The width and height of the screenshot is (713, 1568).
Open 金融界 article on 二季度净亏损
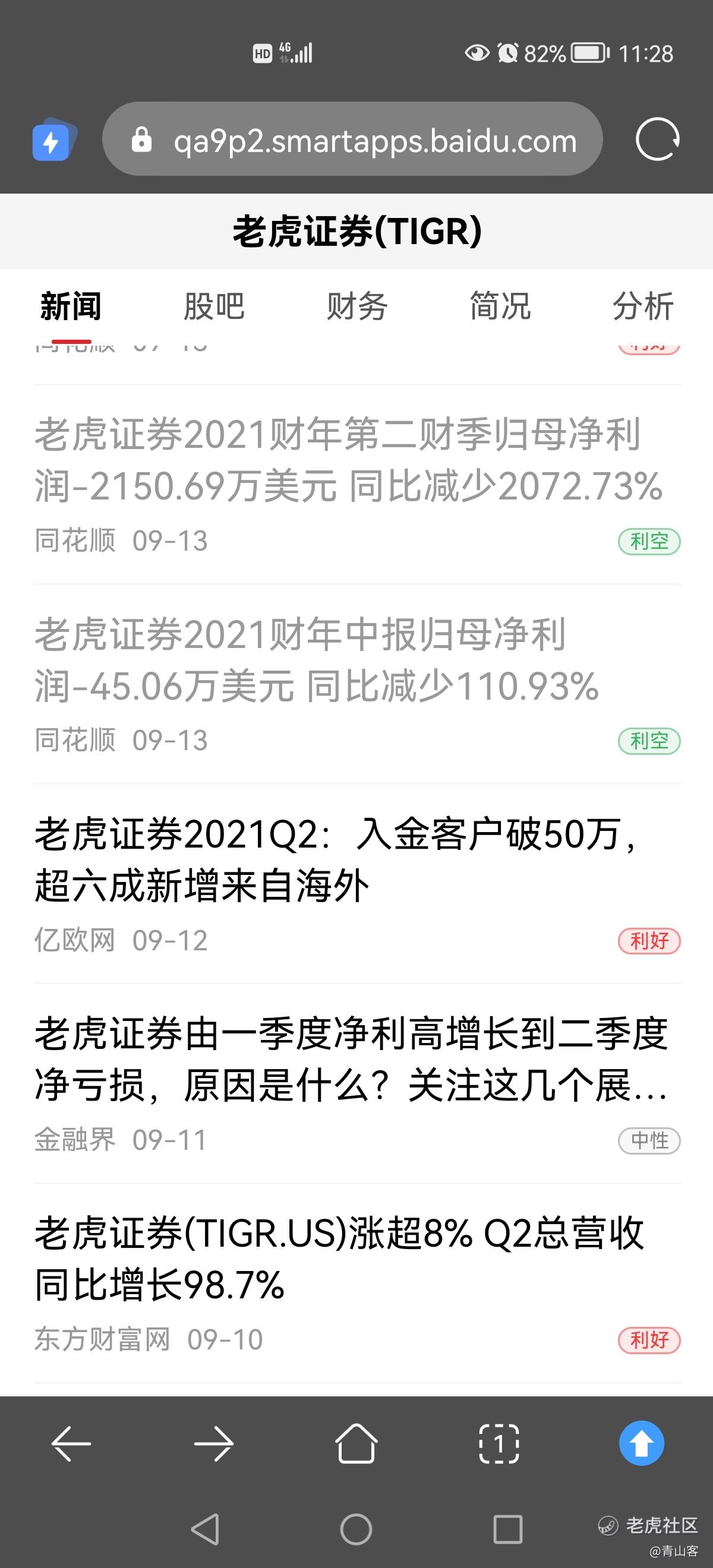(x=351, y=1059)
